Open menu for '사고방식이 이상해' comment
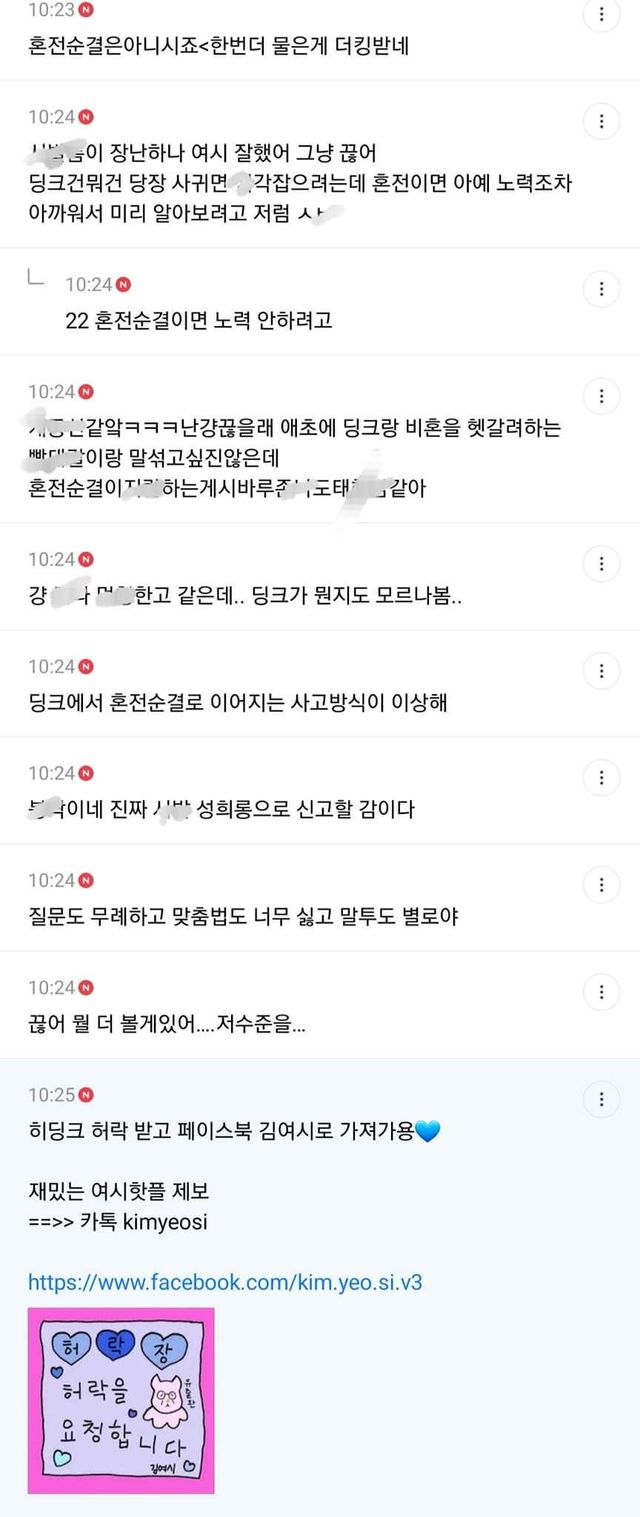 coord(601,671)
